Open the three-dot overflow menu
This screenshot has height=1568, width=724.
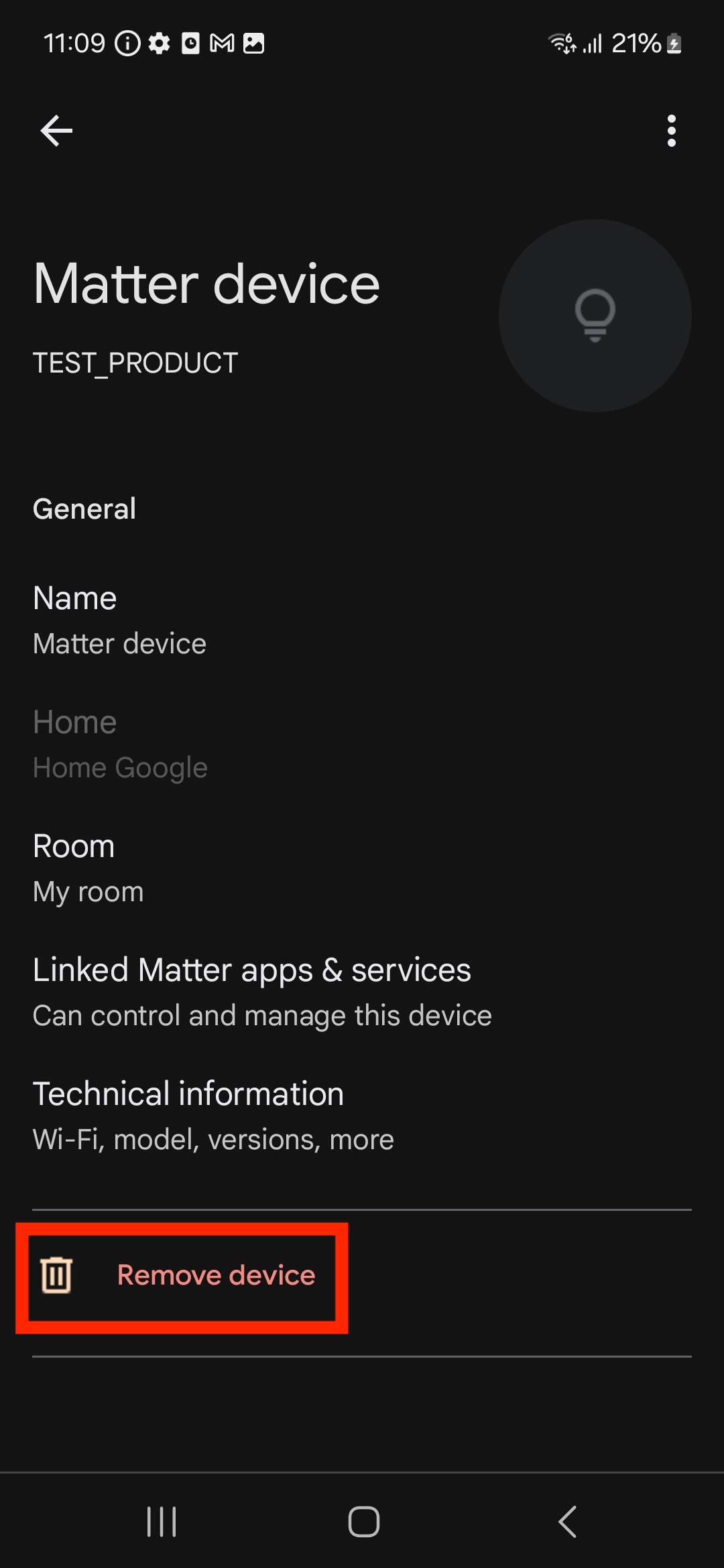pyautogui.click(x=672, y=130)
